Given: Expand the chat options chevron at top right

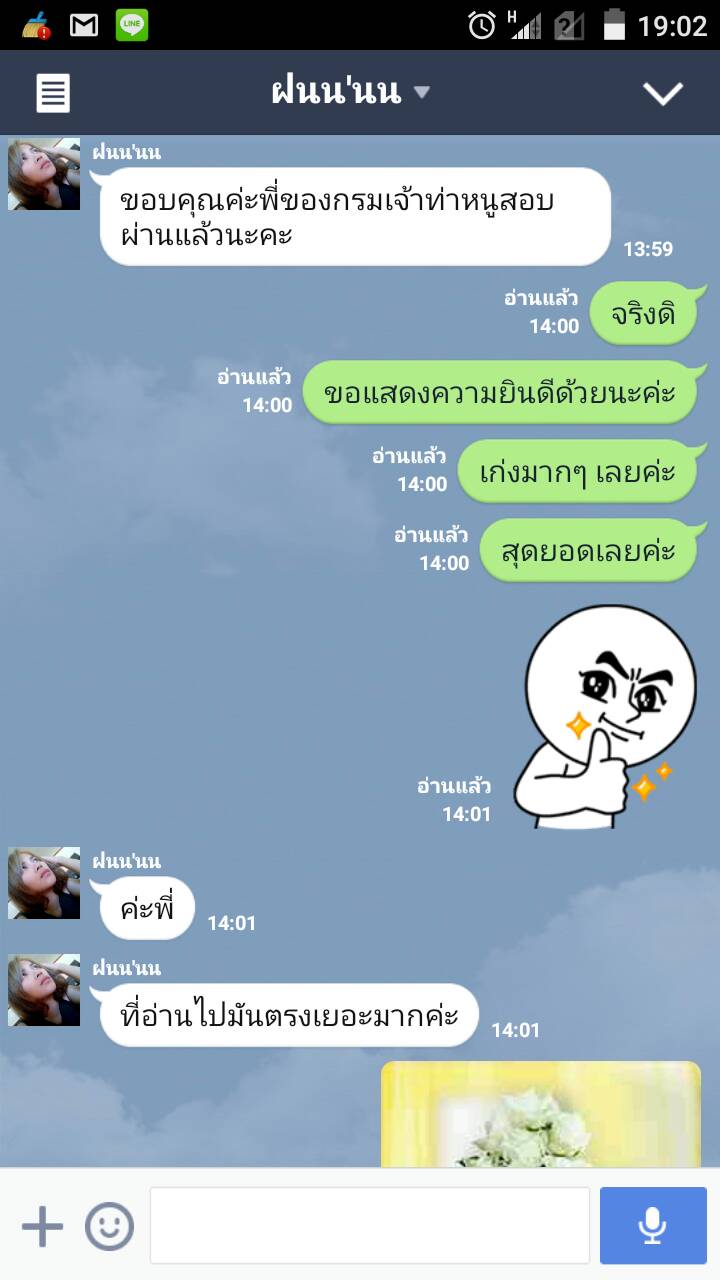Looking at the screenshot, I should pos(662,94).
